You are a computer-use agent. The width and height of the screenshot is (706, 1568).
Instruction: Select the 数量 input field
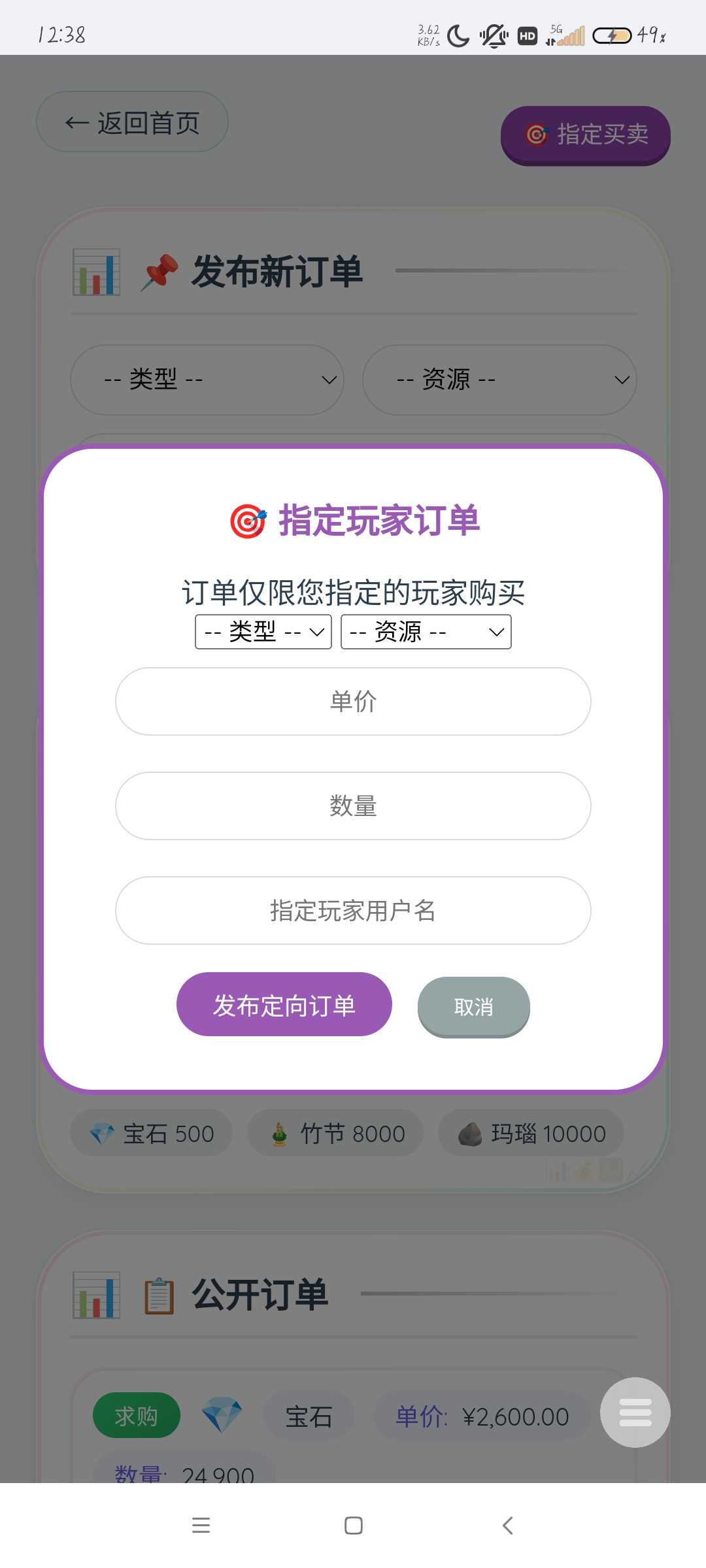click(x=353, y=806)
